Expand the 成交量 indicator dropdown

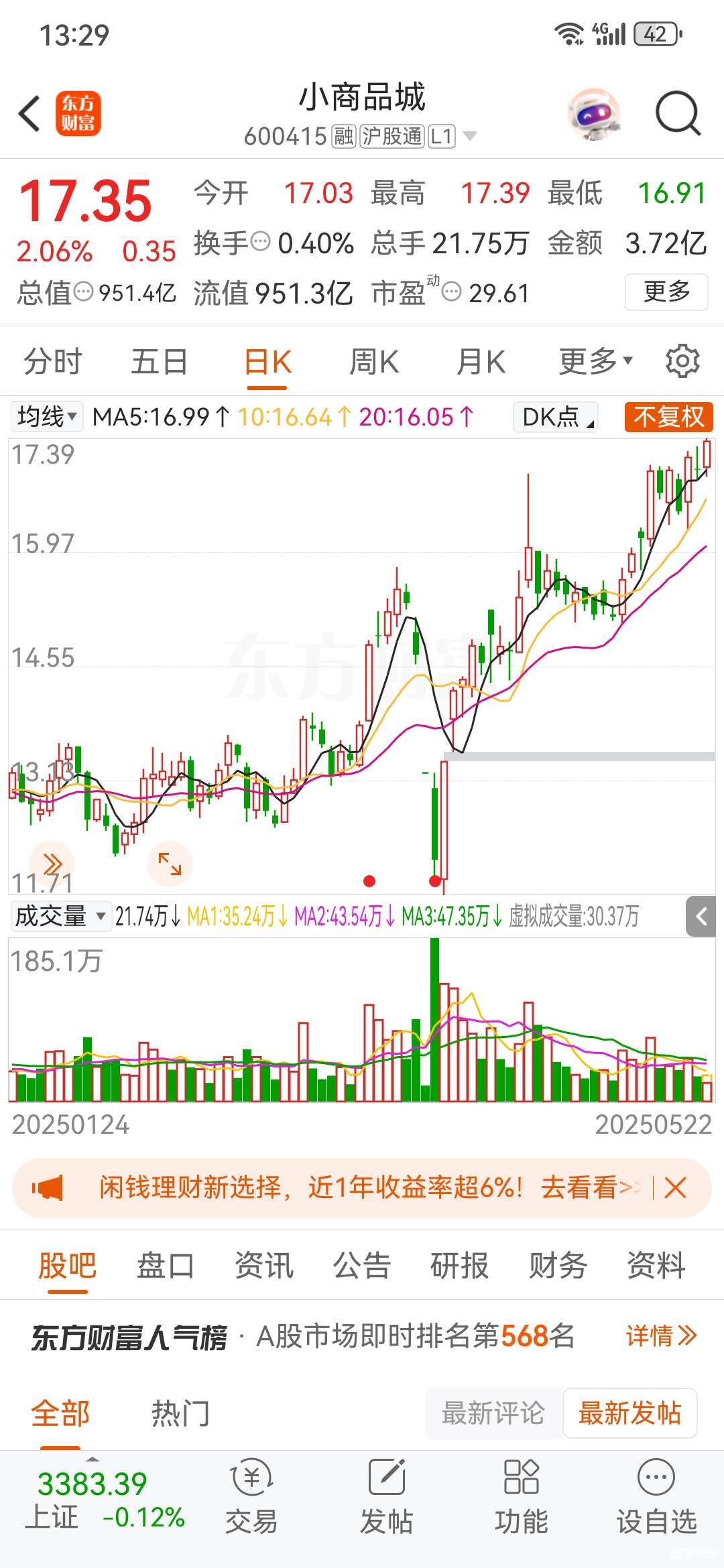[60, 916]
